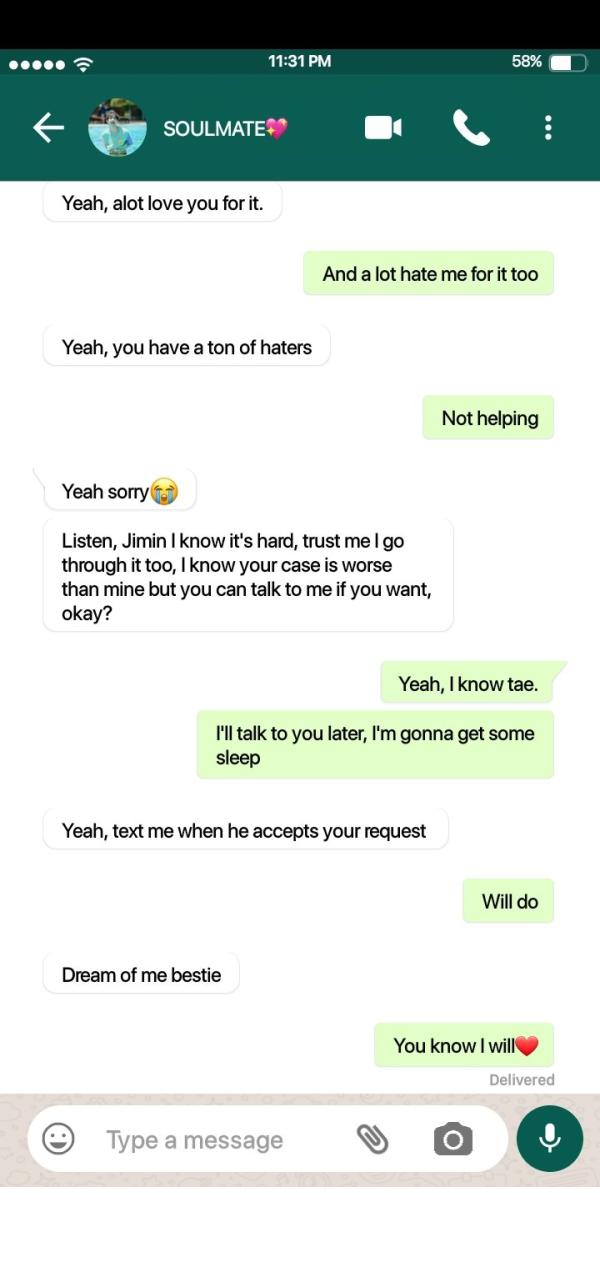Record a voice message with the microphone
The height and width of the screenshot is (1267, 600).
tap(549, 1138)
